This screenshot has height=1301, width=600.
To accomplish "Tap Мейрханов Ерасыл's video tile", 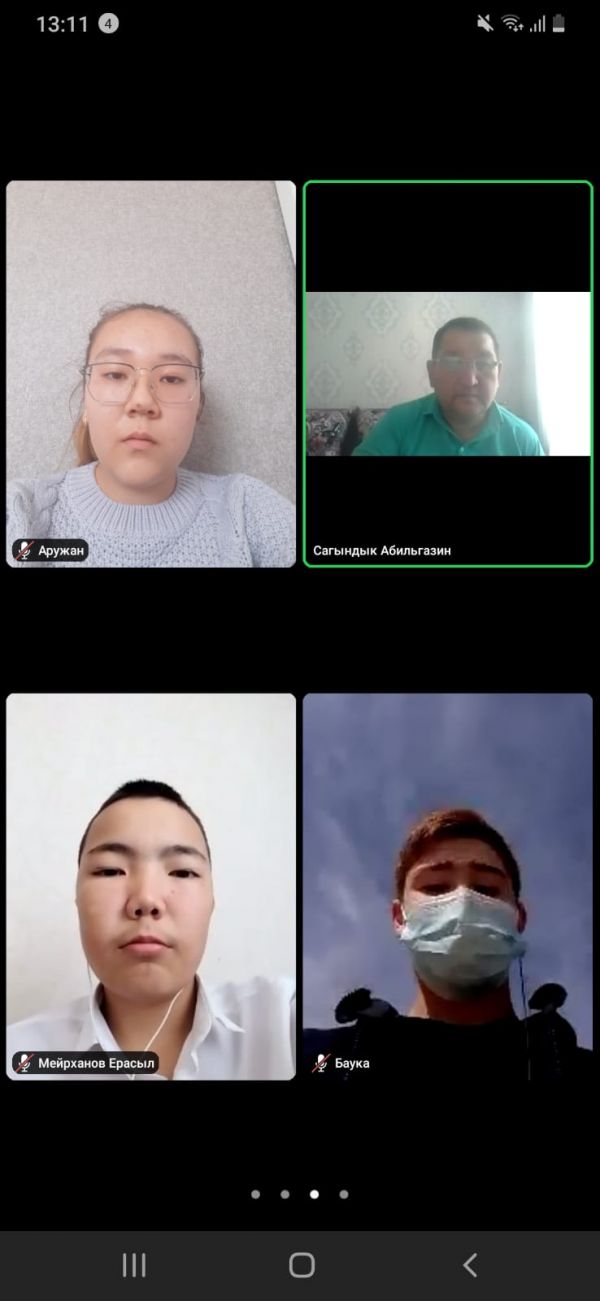I will tap(151, 886).
